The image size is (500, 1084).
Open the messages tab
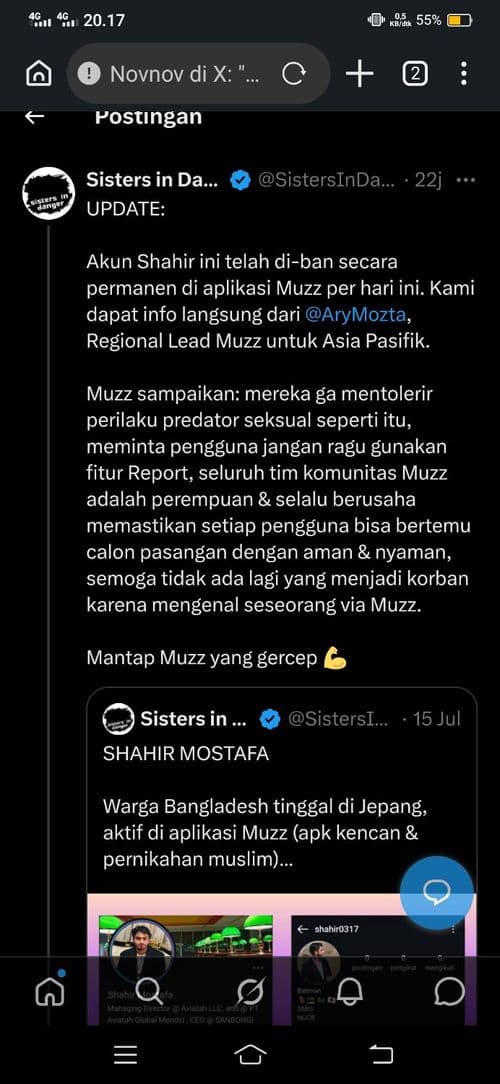point(450,992)
